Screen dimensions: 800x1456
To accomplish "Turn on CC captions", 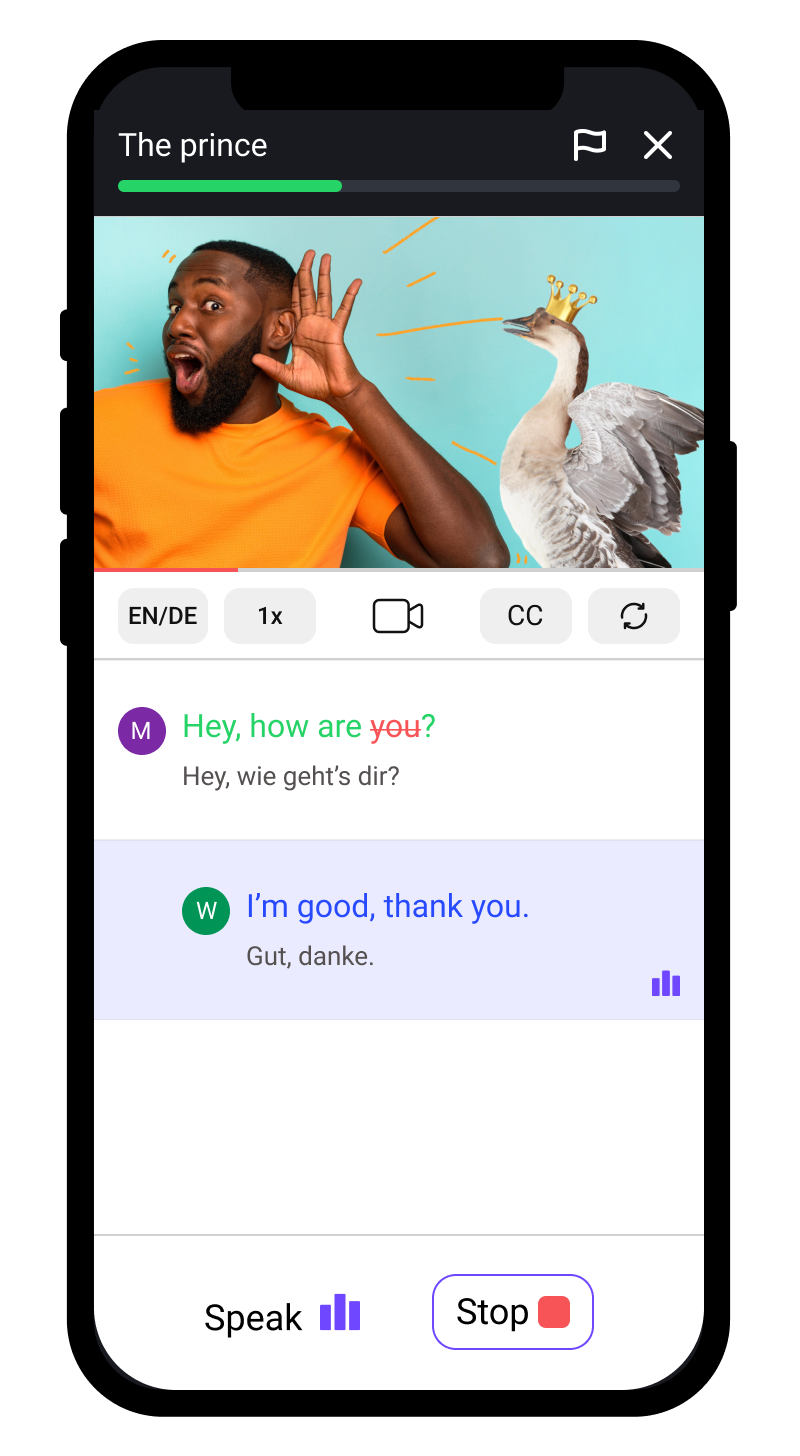I will click(x=525, y=616).
